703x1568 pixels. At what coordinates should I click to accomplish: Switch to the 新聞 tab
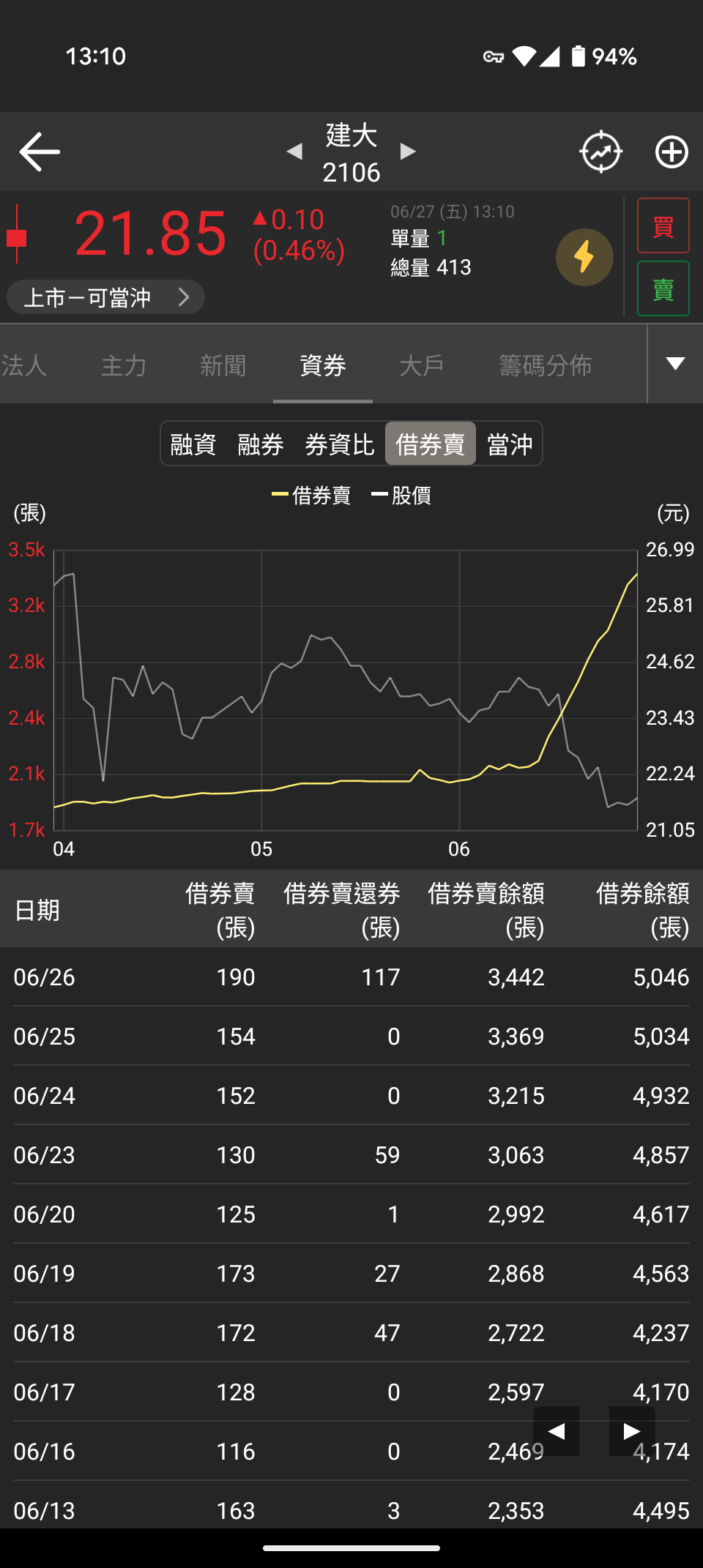[223, 365]
